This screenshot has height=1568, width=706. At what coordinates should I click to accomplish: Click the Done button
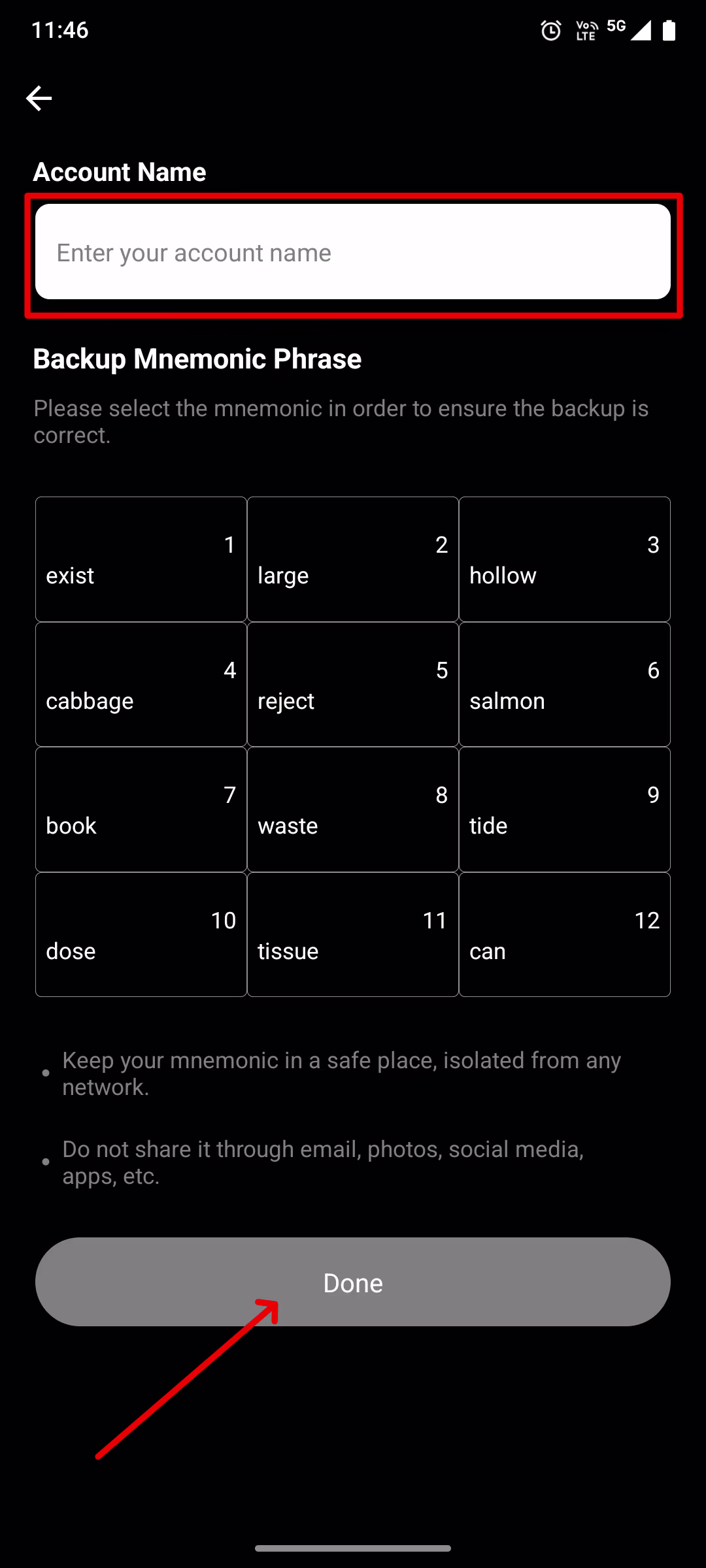(353, 1282)
